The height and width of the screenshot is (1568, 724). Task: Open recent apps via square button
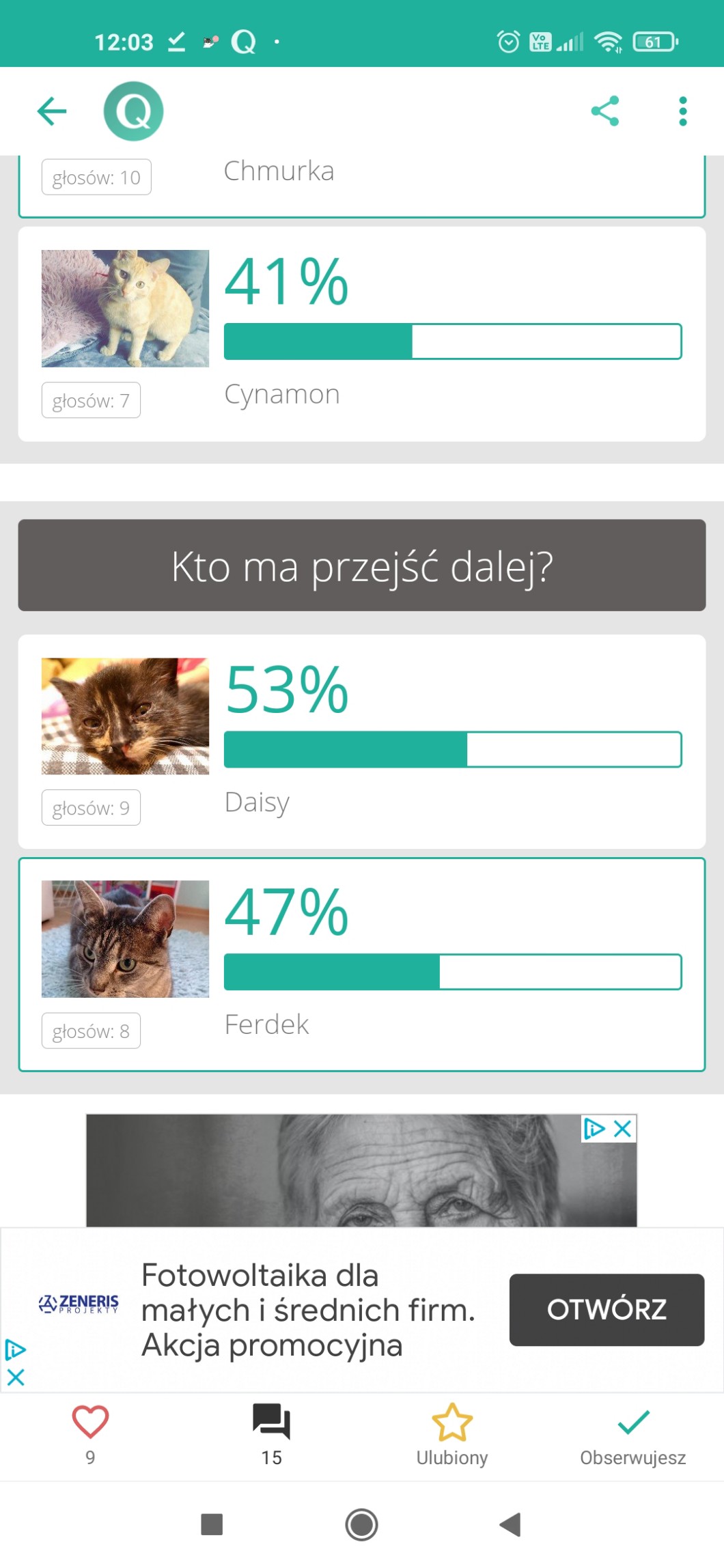pyautogui.click(x=212, y=1524)
